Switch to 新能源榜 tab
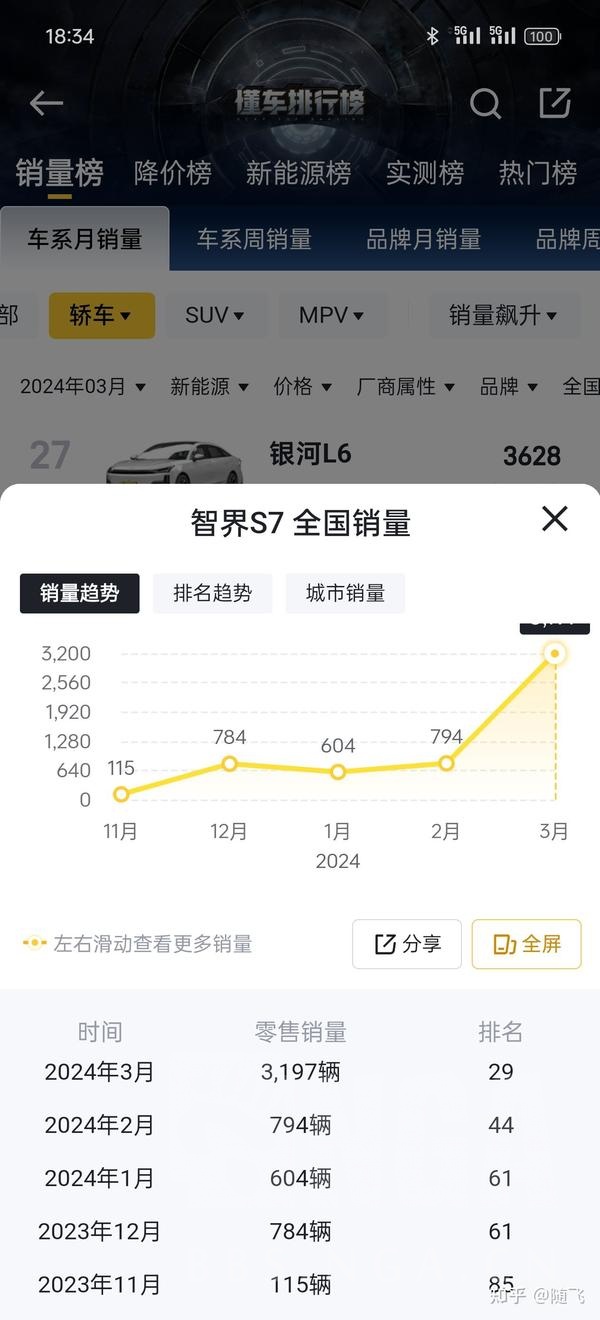 pos(298,173)
